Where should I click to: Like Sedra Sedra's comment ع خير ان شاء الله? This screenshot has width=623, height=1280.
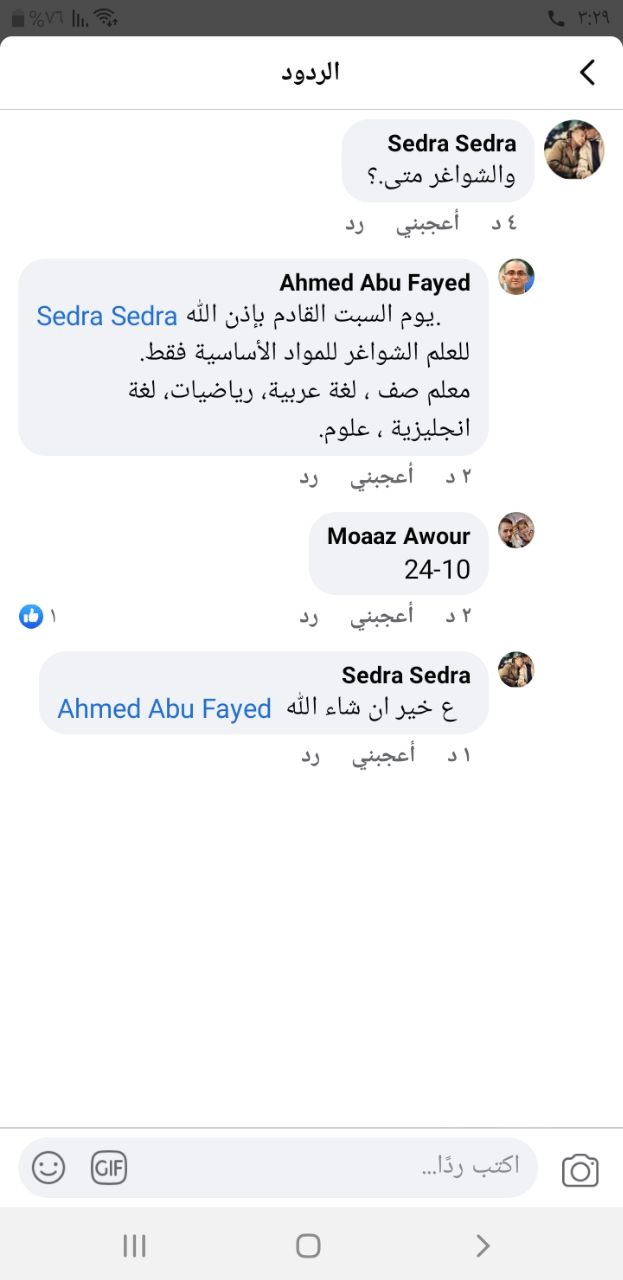point(381,756)
